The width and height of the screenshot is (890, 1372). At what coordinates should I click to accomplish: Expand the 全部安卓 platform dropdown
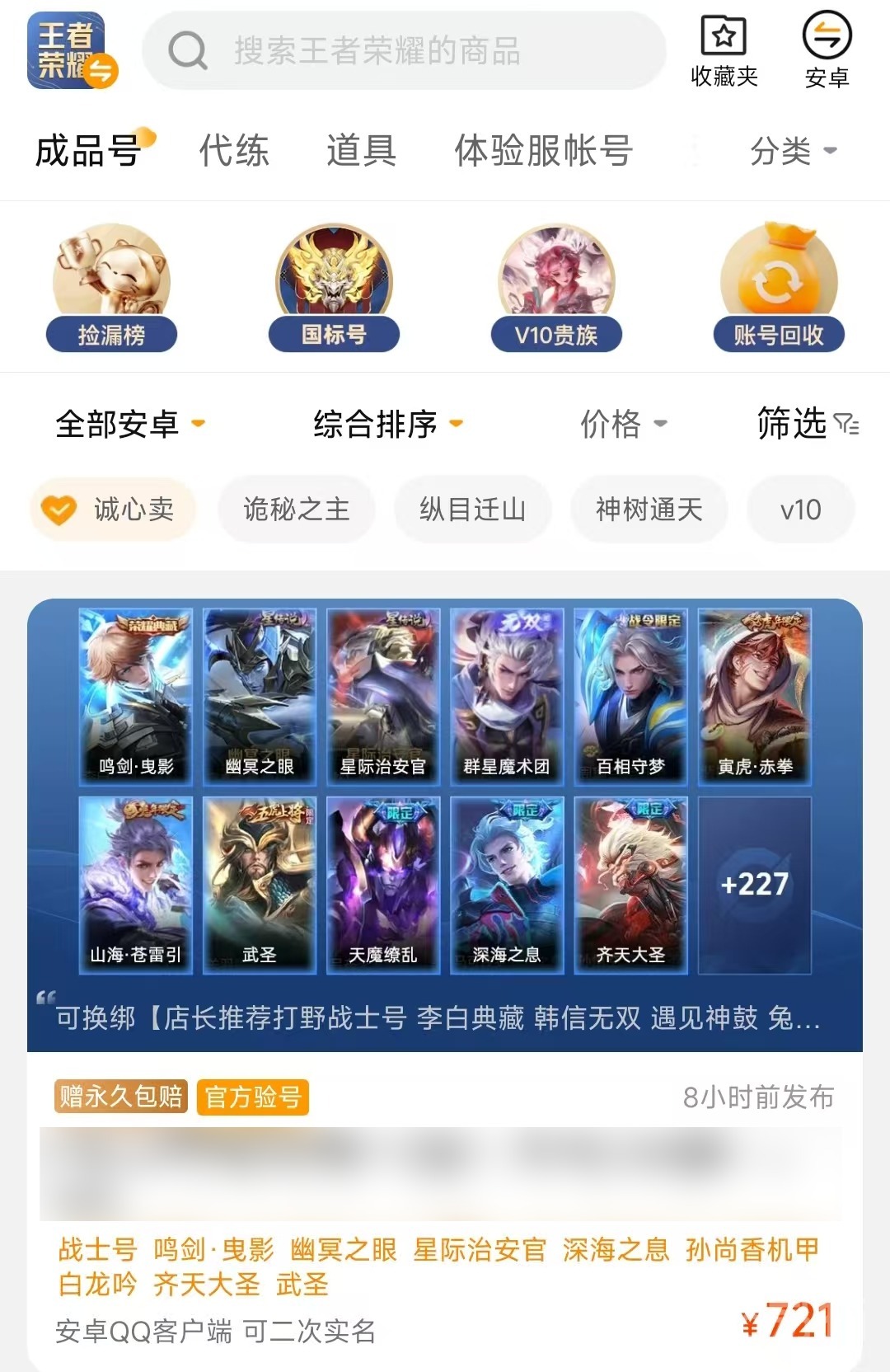[129, 425]
